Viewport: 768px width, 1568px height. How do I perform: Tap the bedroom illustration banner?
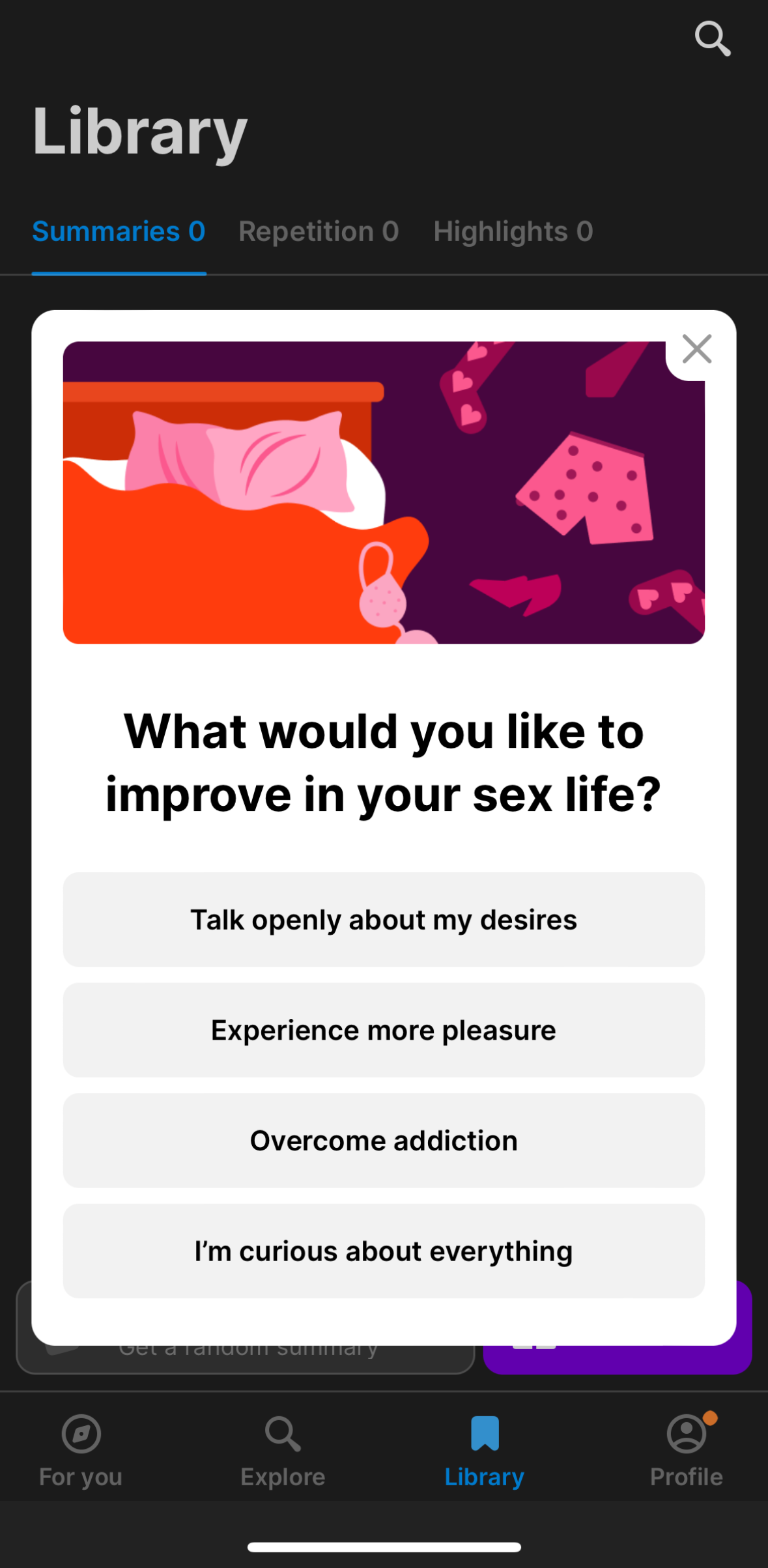(383, 492)
